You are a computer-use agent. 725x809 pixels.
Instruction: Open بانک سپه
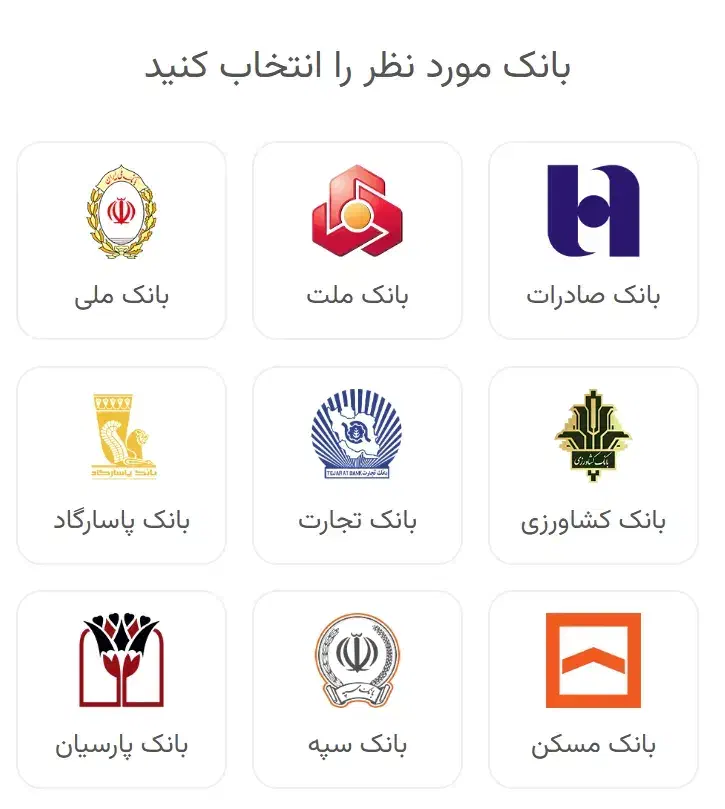pyautogui.click(x=357, y=690)
